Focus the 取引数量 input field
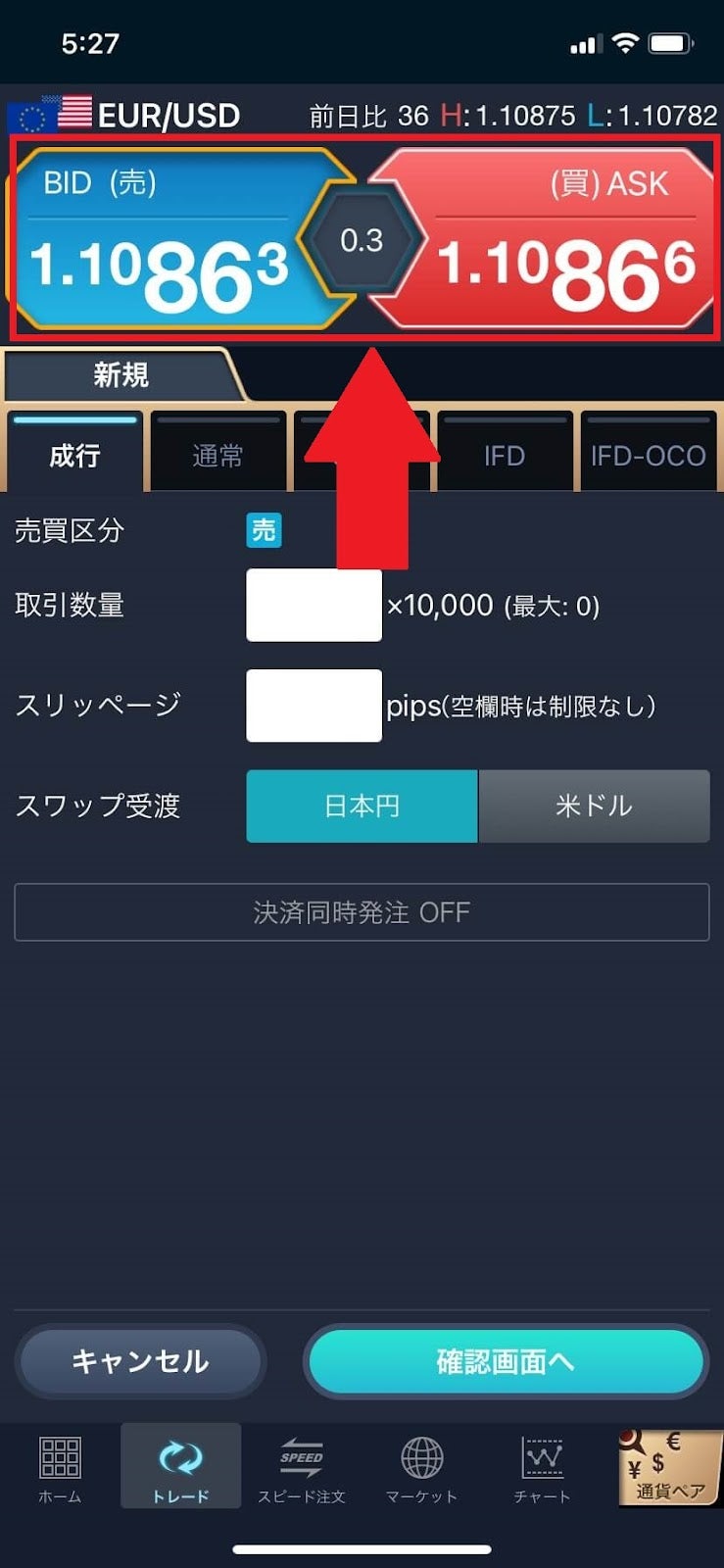724x1568 pixels. [x=314, y=605]
